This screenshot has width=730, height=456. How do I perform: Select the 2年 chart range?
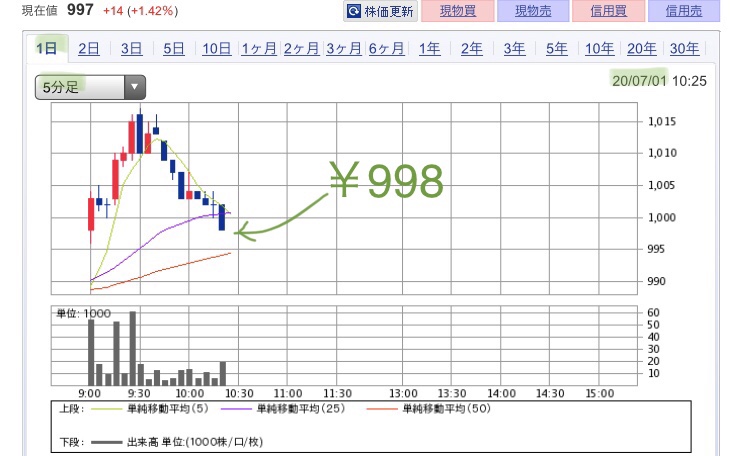pos(472,49)
